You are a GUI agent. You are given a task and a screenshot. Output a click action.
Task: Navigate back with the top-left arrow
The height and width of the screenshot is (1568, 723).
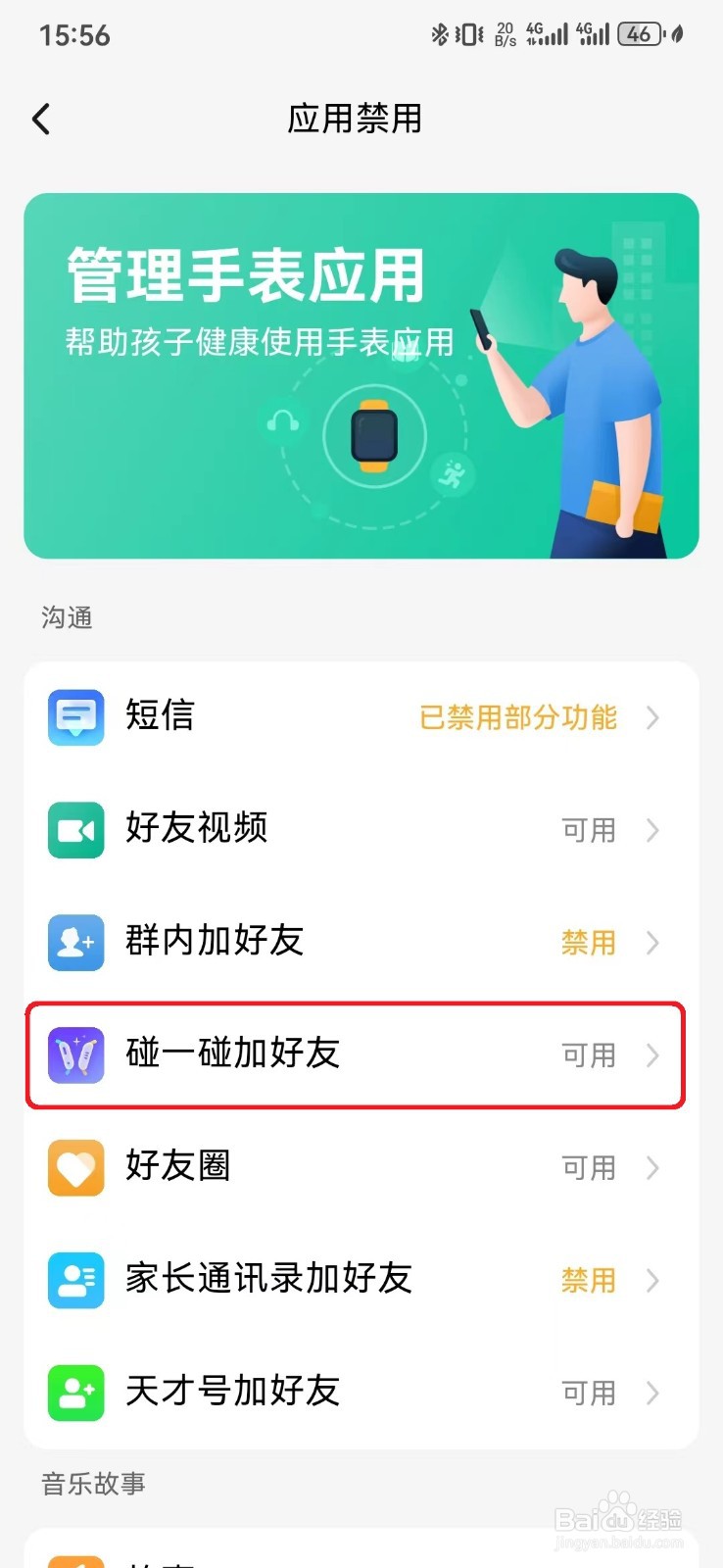coord(40,118)
